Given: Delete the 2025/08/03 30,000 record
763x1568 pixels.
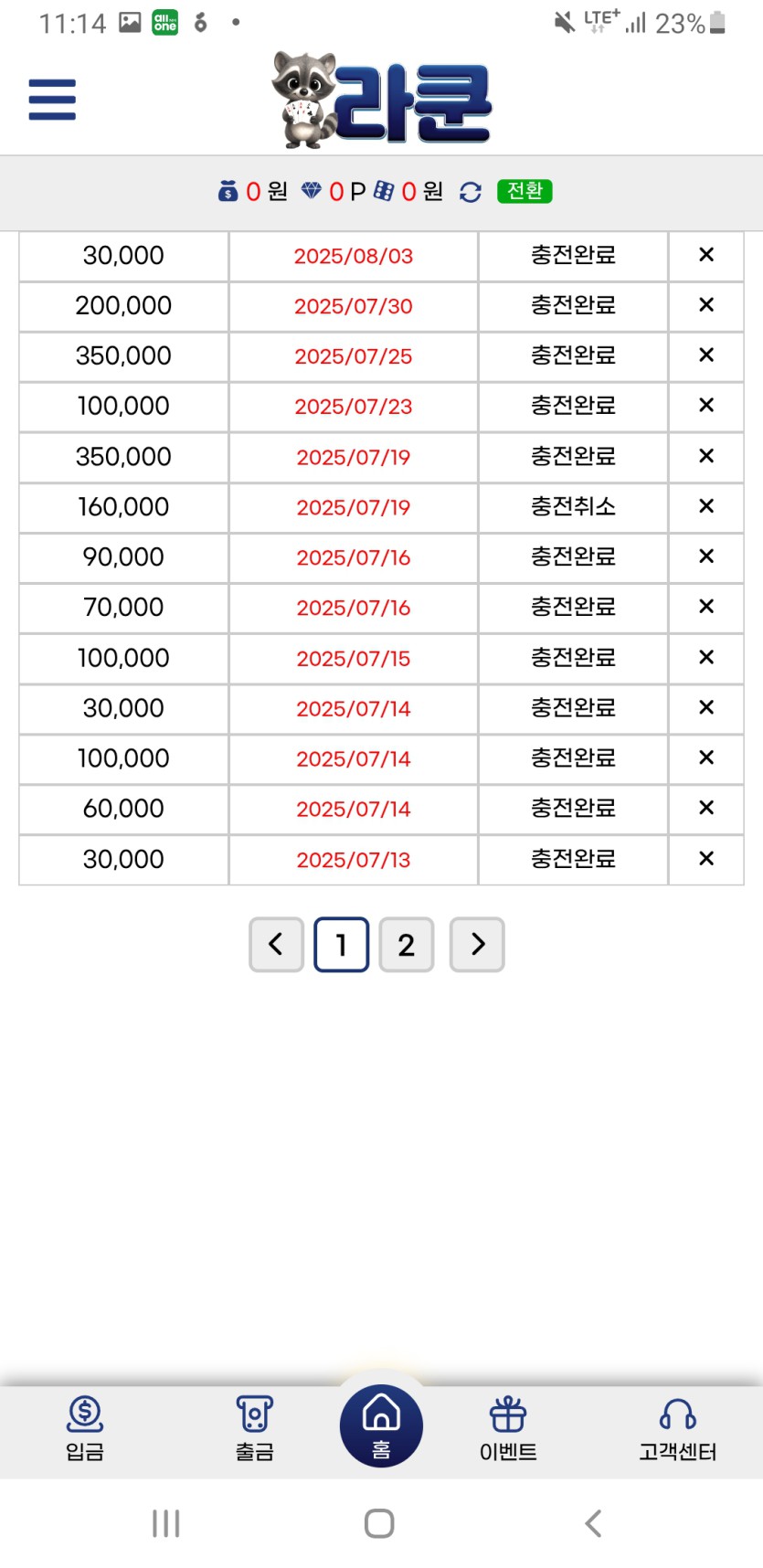Looking at the screenshot, I should [x=706, y=255].
